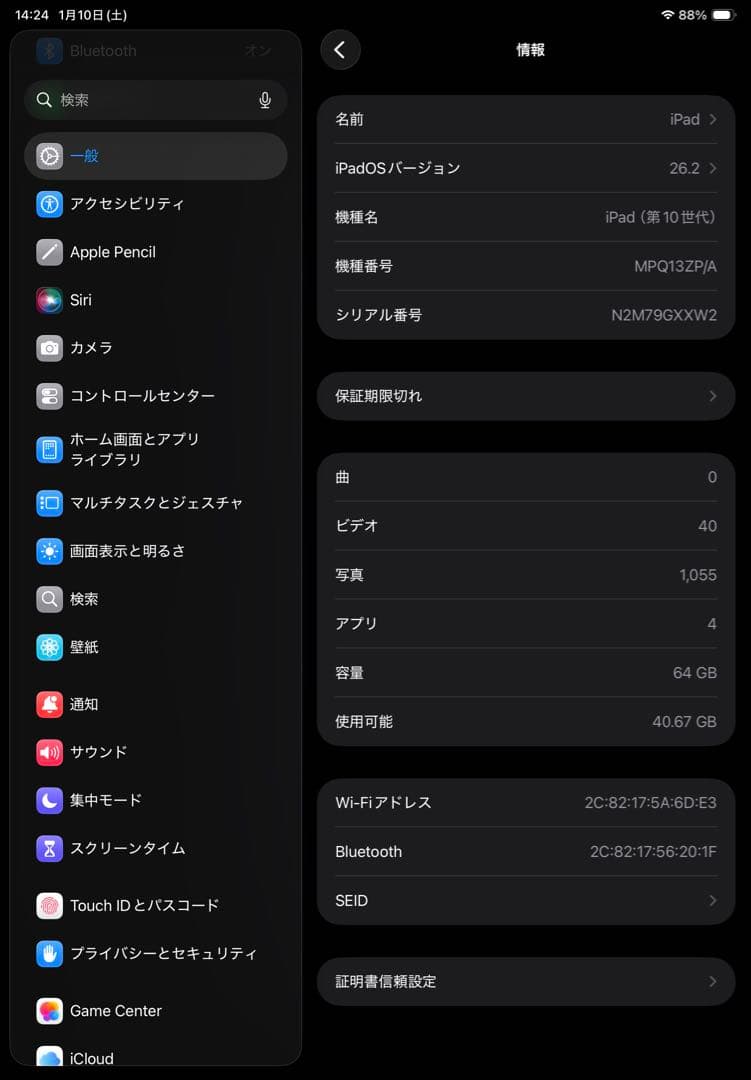Tap the battery indicator showing 88%

(x=722, y=14)
